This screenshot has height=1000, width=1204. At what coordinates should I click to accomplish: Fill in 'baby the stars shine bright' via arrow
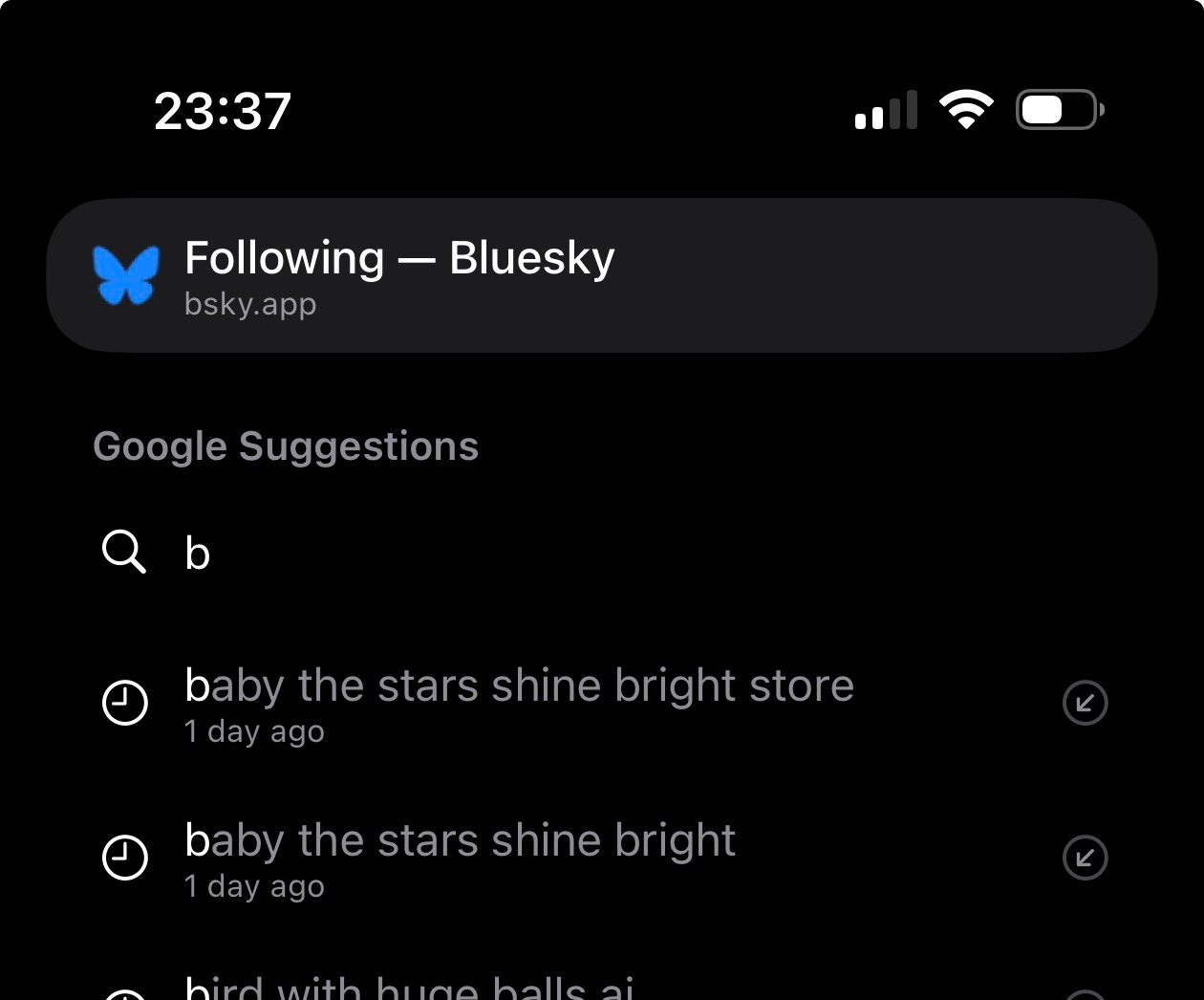click(1085, 858)
